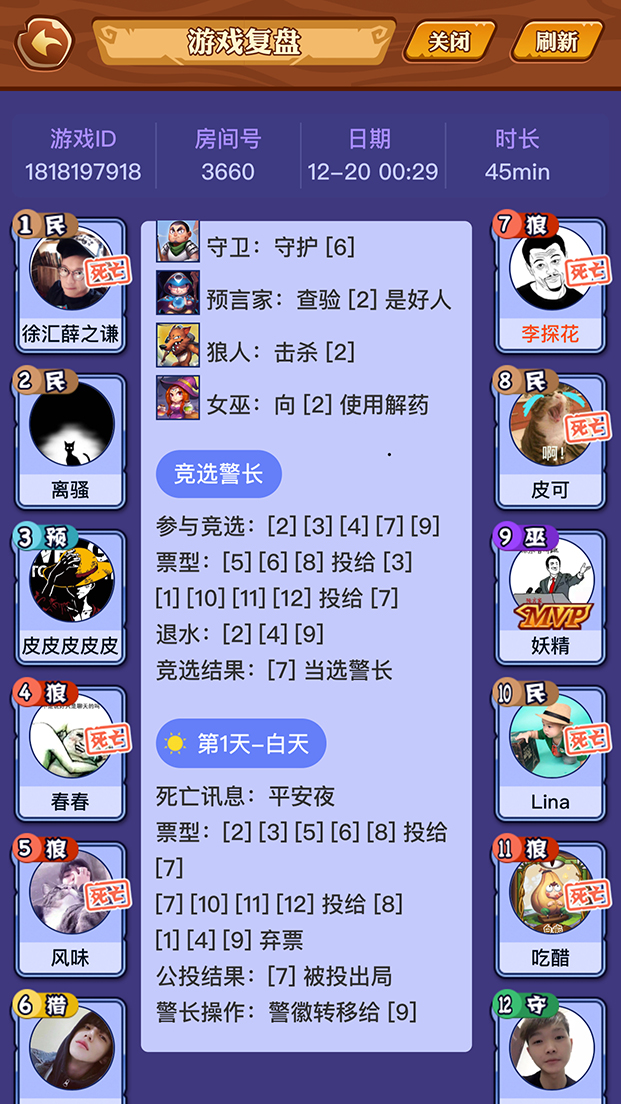View player 11 吃醋's card
Image resolution: width=621 pixels, height=1104 pixels.
(x=550, y=907)
